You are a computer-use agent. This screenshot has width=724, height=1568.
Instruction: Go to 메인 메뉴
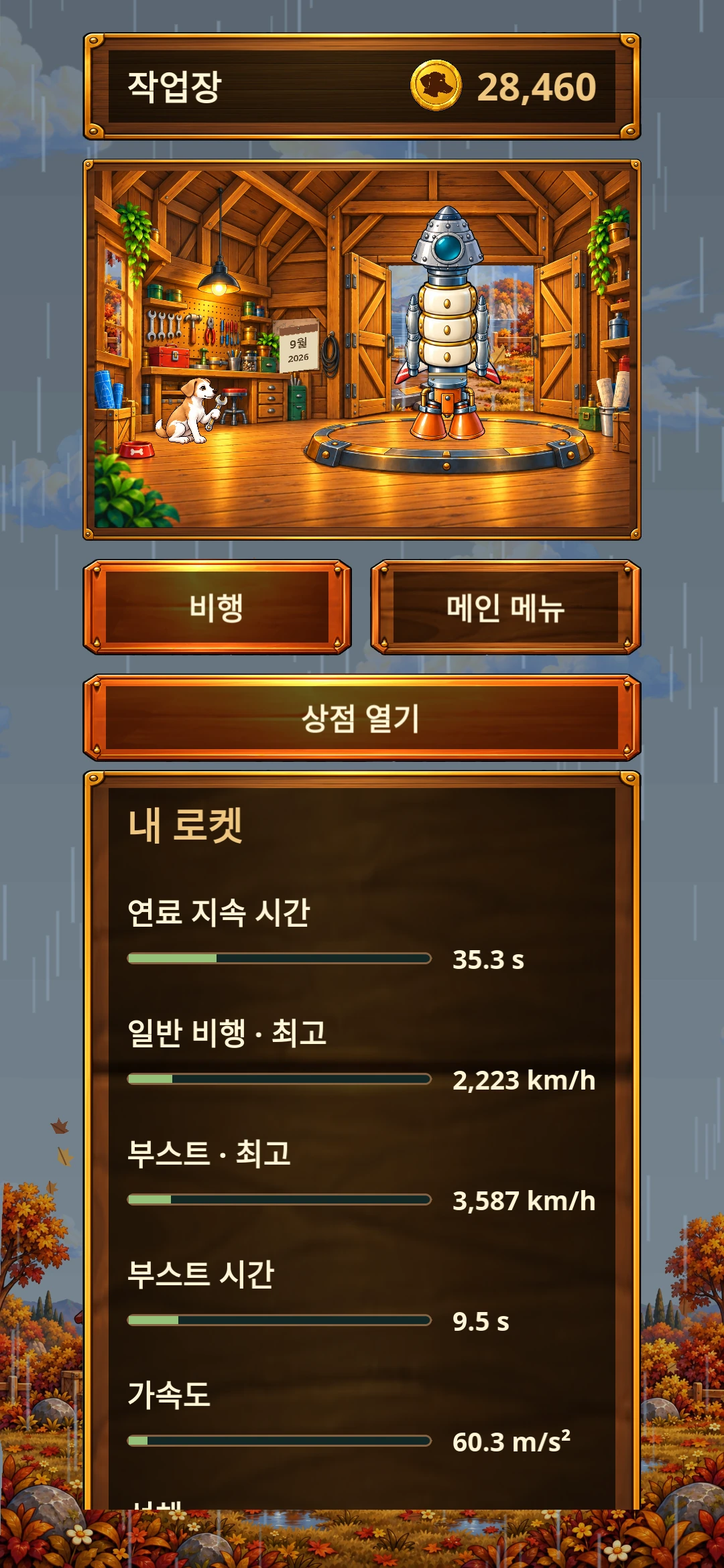(x=505, y=607)
